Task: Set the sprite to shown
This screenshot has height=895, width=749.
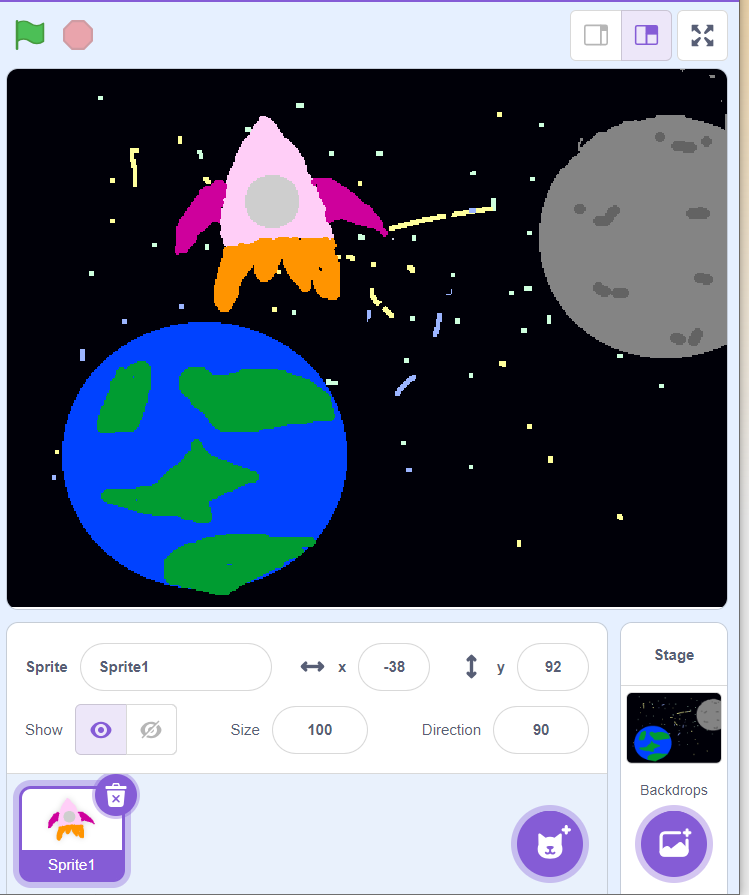Action: pos(100,730)
